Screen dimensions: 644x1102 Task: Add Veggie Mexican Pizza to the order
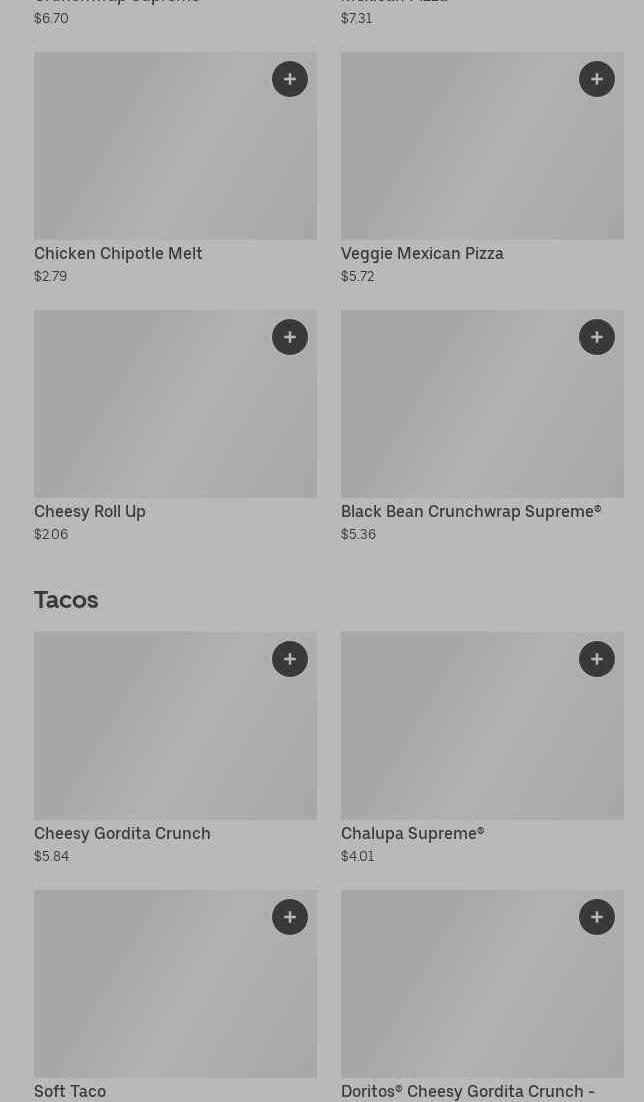click(597, 79)
